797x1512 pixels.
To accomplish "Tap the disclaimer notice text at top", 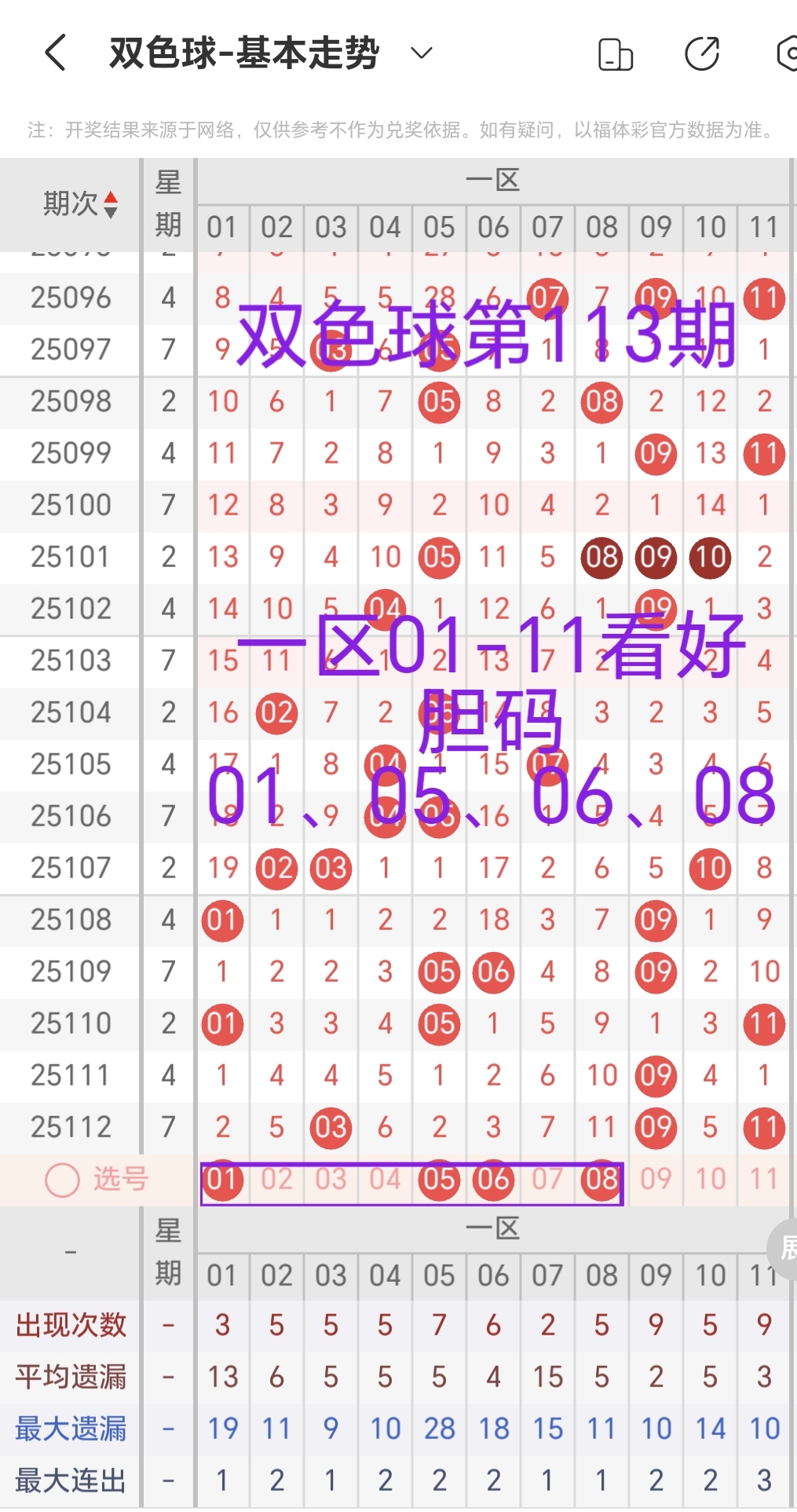I will click(x=398, y=132).
